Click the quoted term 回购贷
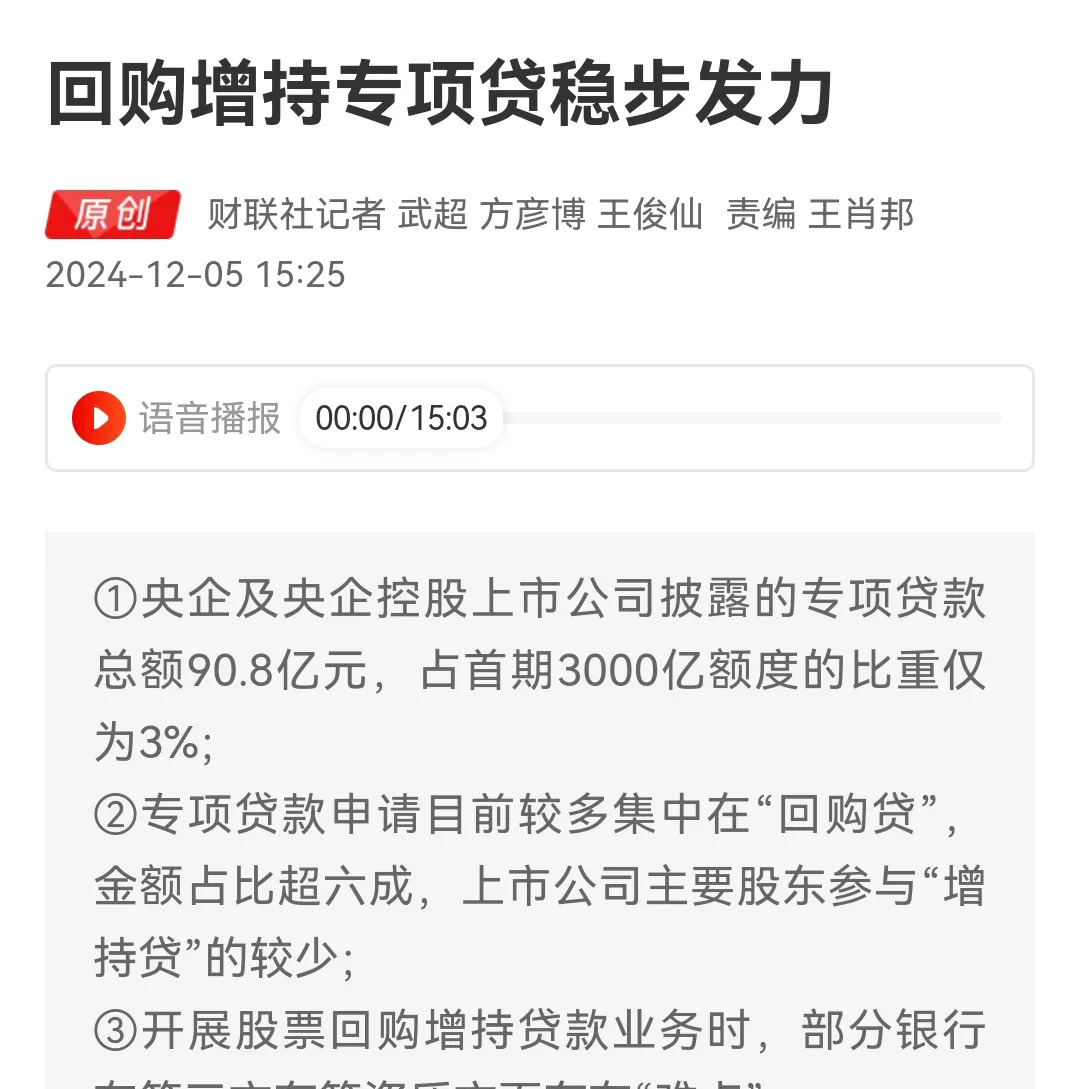The image size is (1080, 1089). pos(847,814)
